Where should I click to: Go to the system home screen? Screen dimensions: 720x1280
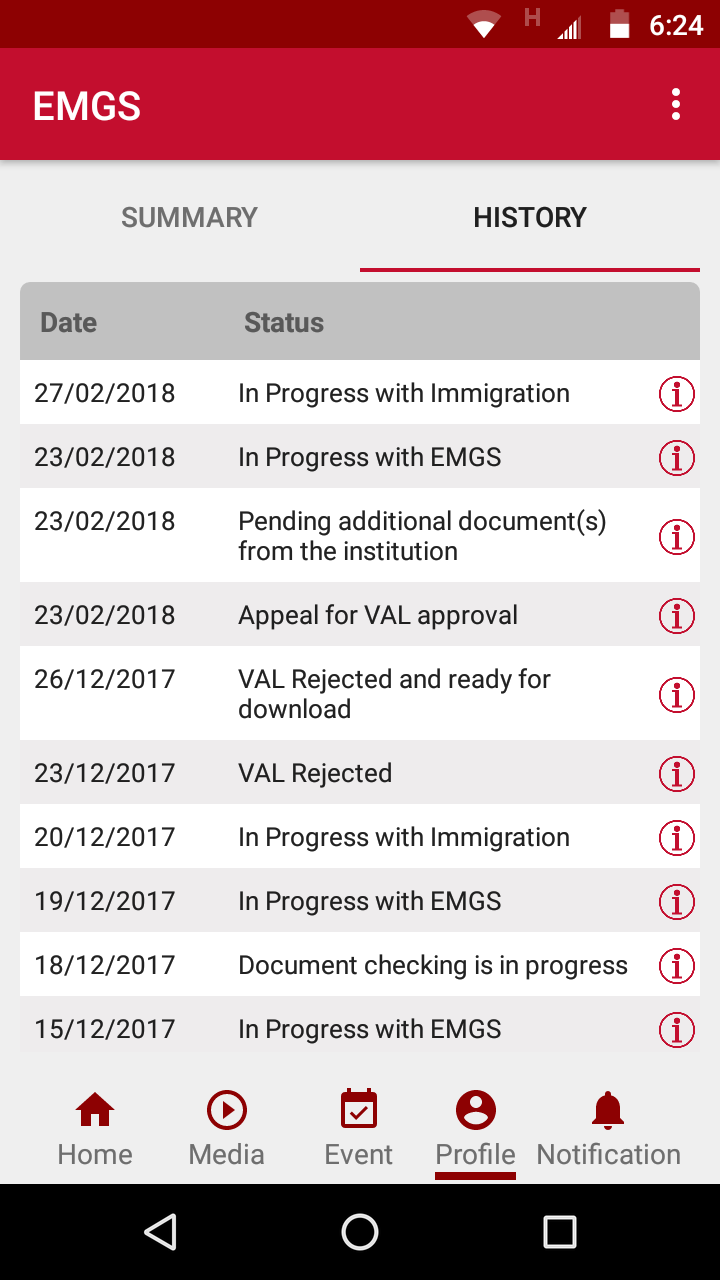click(360, 1232)
